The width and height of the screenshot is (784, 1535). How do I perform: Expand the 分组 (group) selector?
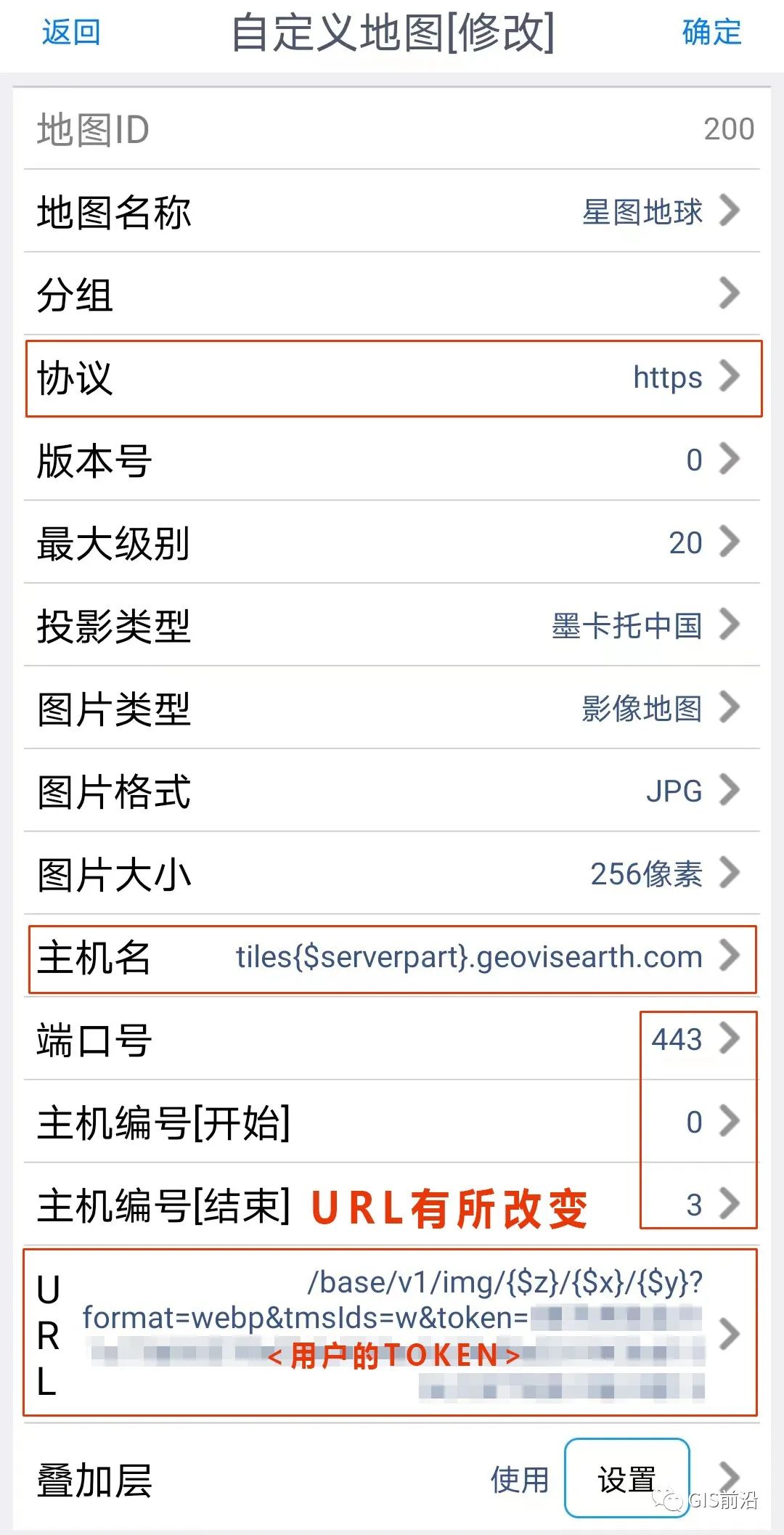click(392, 295)
